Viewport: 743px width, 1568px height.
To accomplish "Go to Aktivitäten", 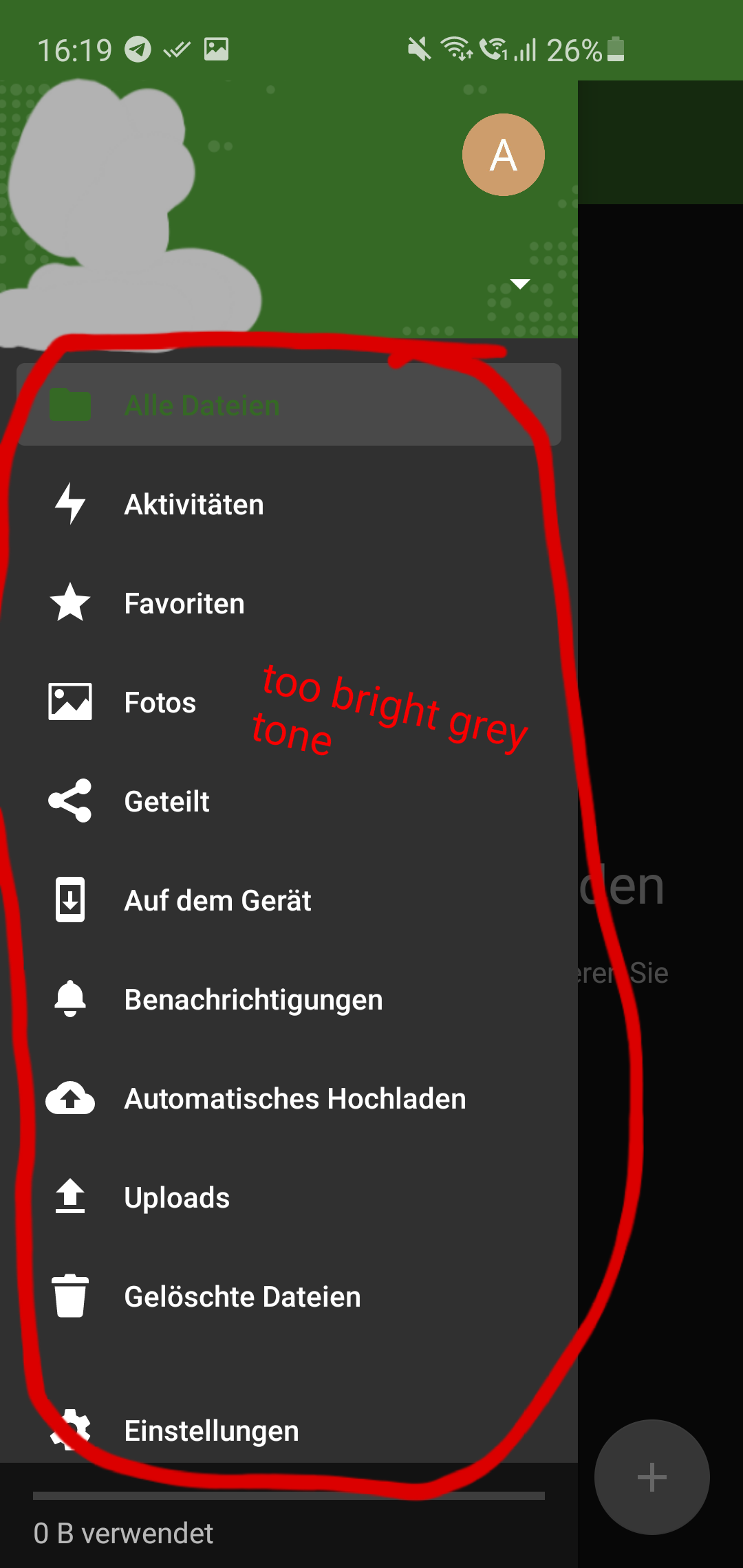I will [194, 505].
